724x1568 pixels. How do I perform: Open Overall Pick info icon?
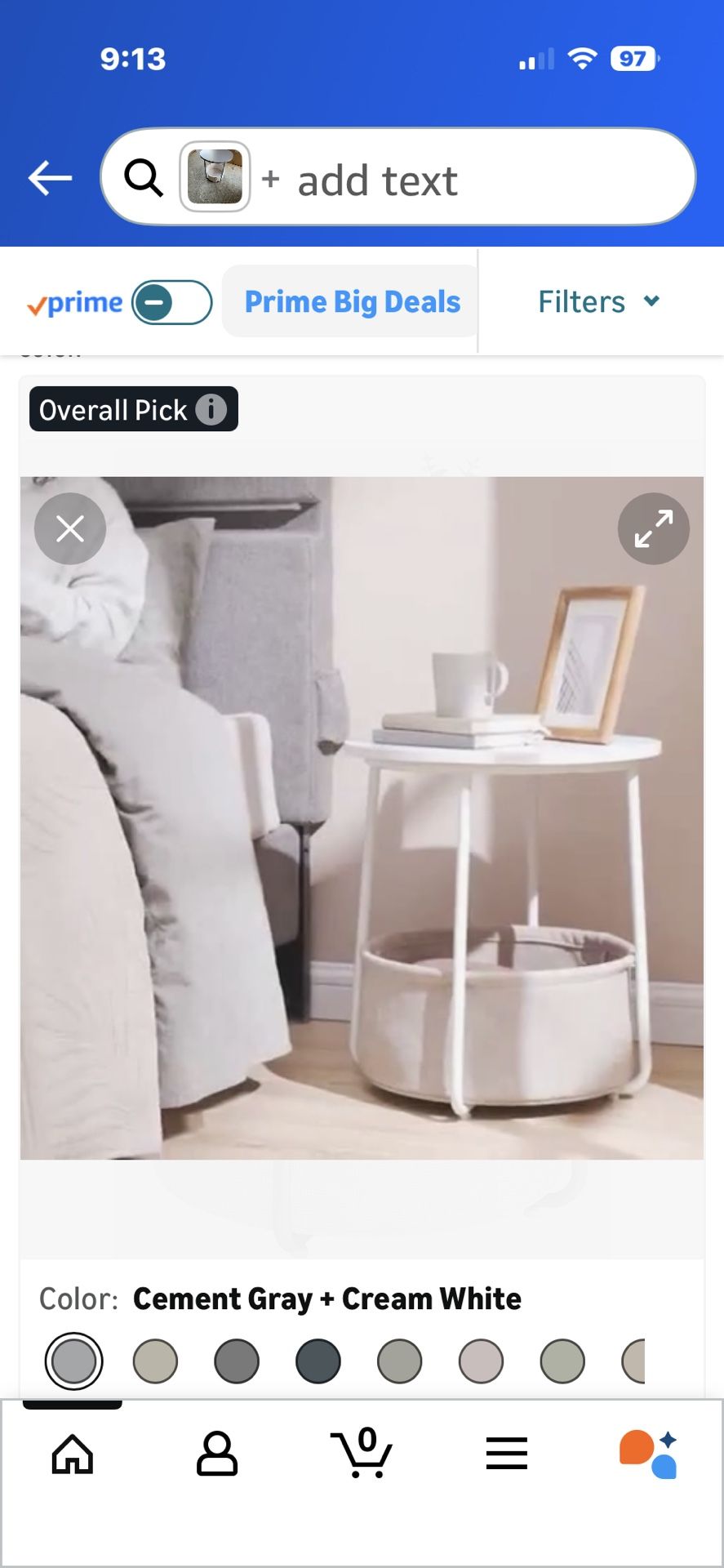point(211,409)
